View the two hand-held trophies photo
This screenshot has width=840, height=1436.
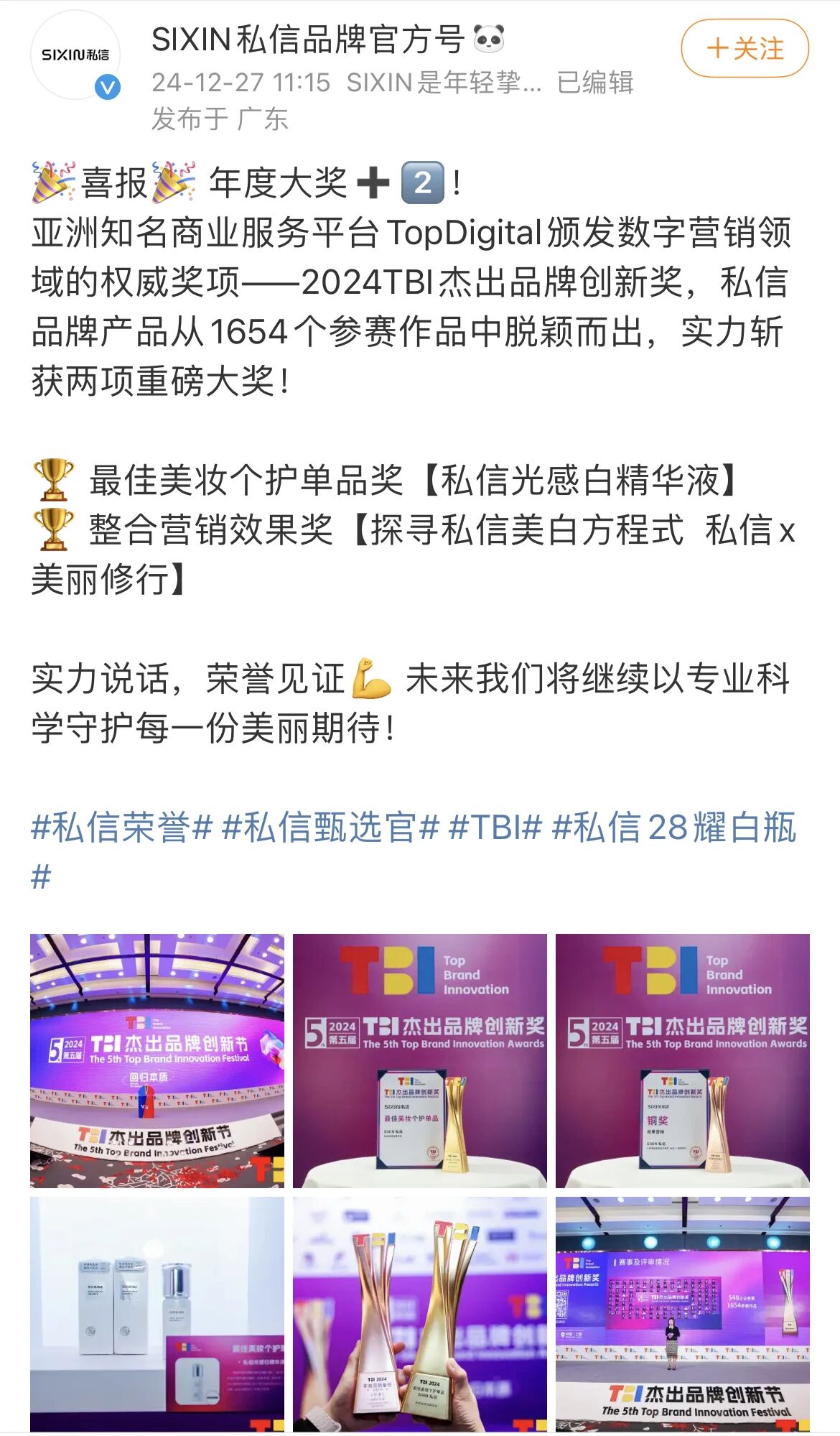point(420,1314)
